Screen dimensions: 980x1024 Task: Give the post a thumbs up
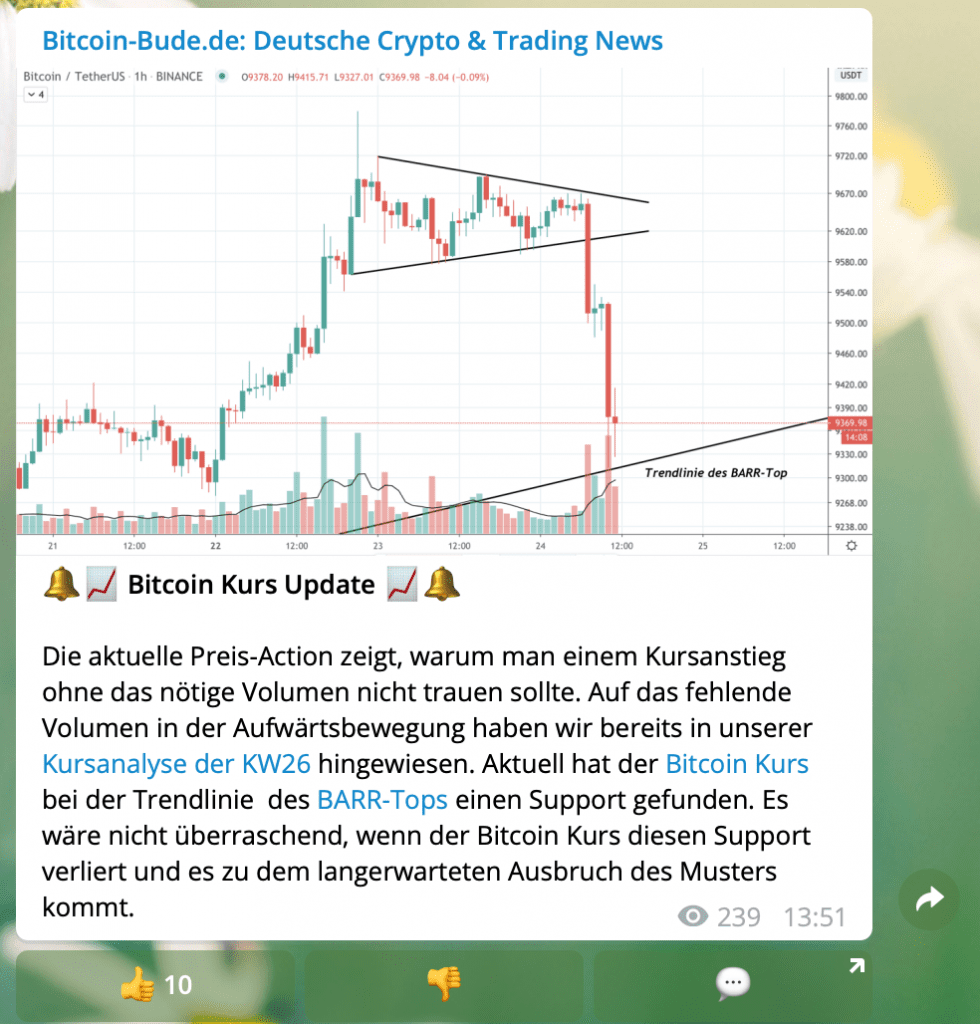tap(155, 985)
